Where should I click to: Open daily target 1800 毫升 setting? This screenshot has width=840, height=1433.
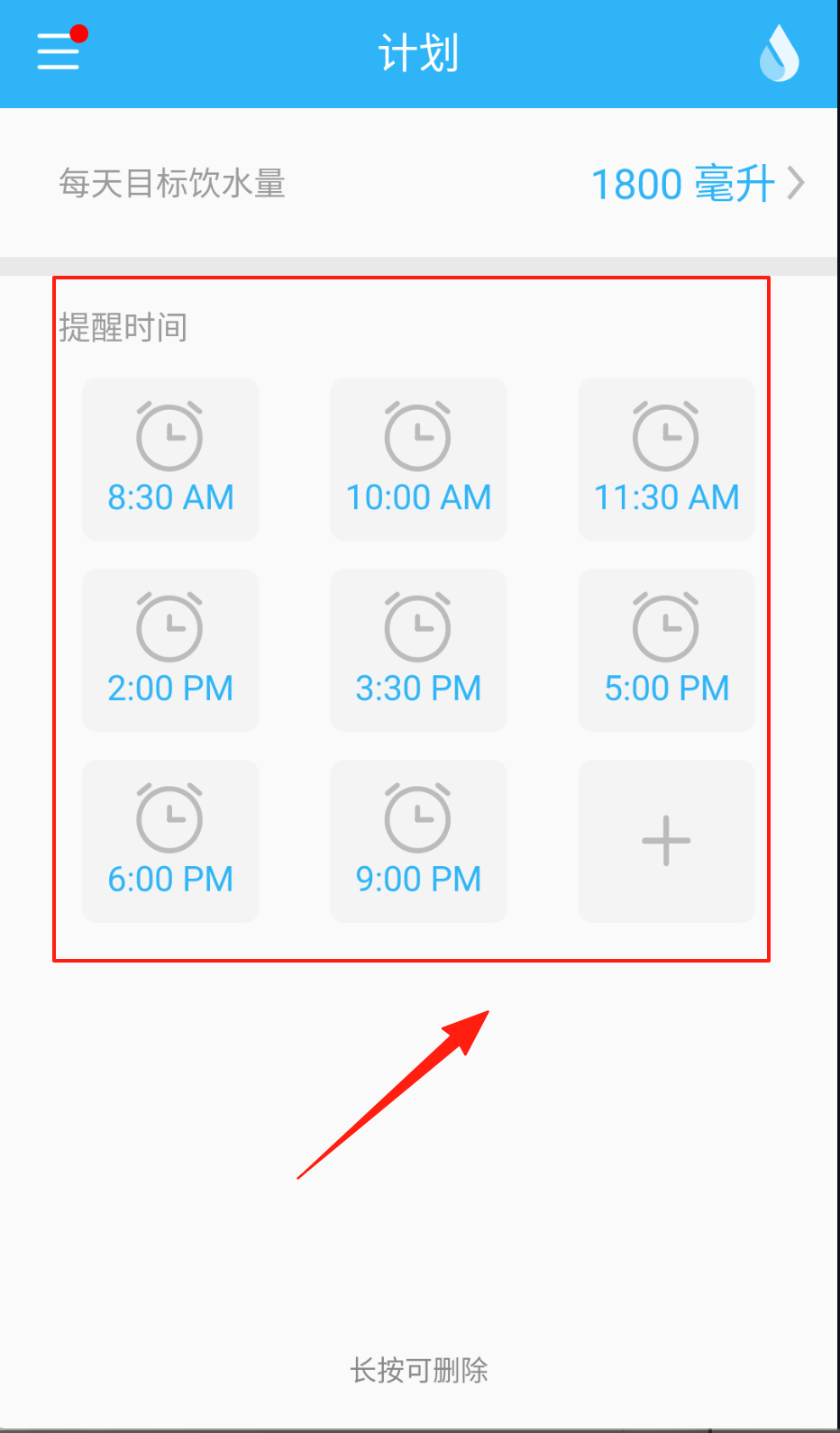click(696, 184)
